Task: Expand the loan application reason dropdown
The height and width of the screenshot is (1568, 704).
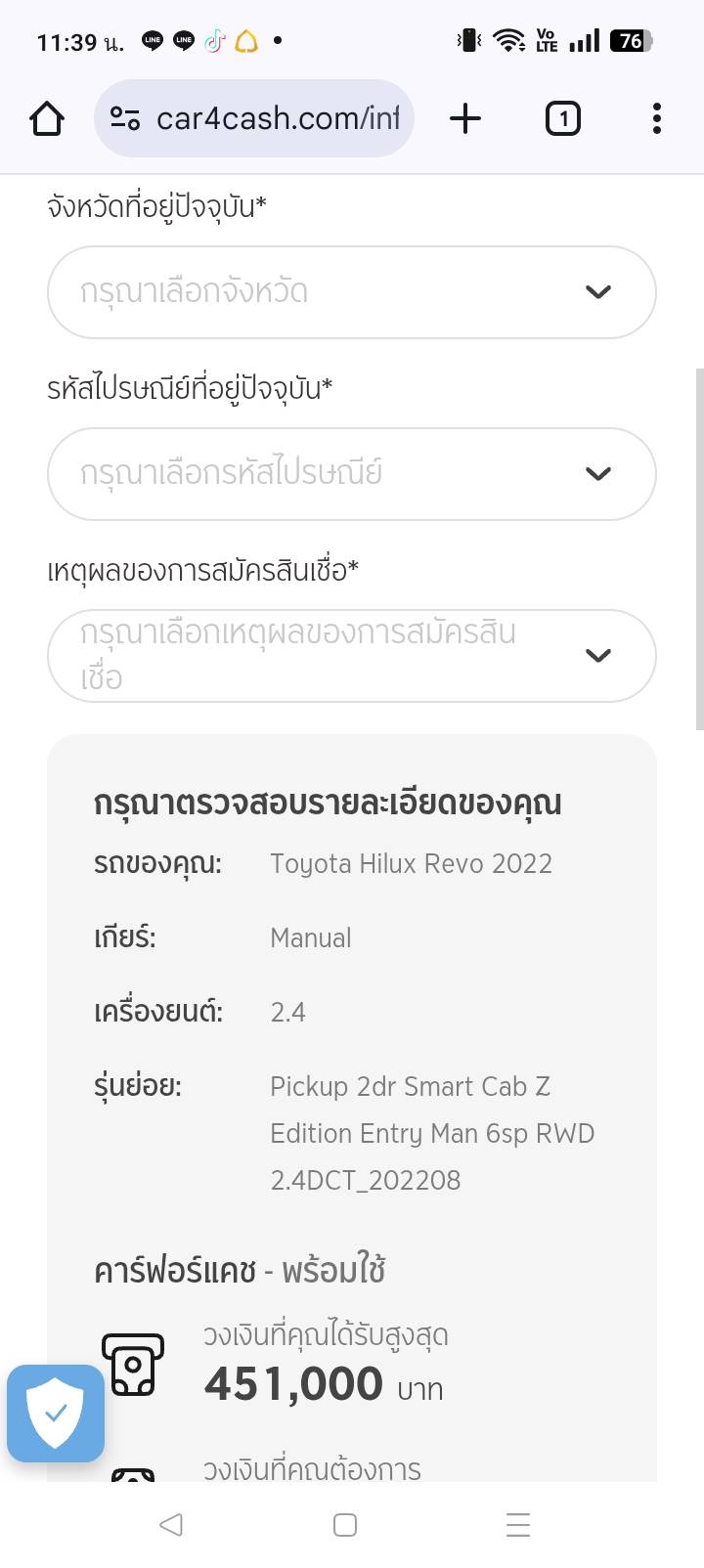Action: click(351, 656)
